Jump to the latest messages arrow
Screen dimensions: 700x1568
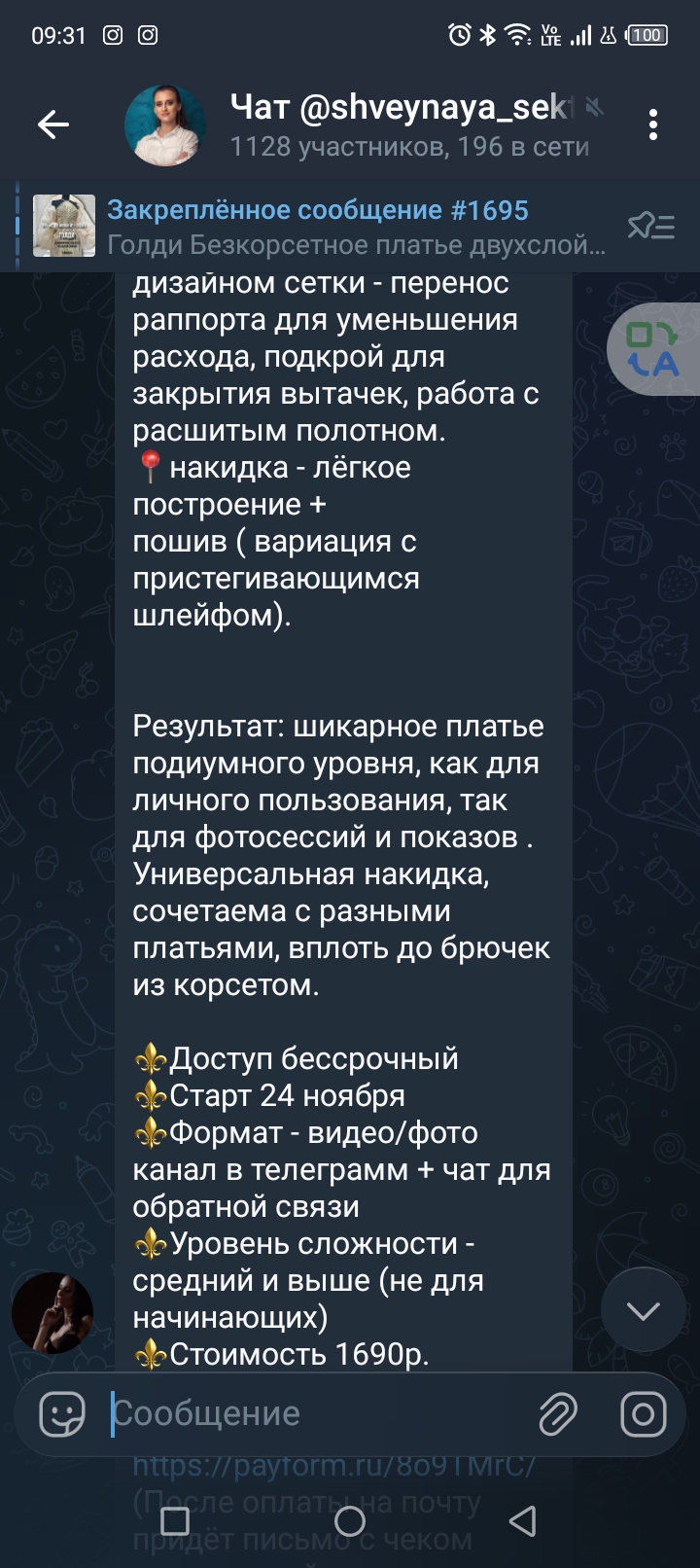pos(643,1310)
